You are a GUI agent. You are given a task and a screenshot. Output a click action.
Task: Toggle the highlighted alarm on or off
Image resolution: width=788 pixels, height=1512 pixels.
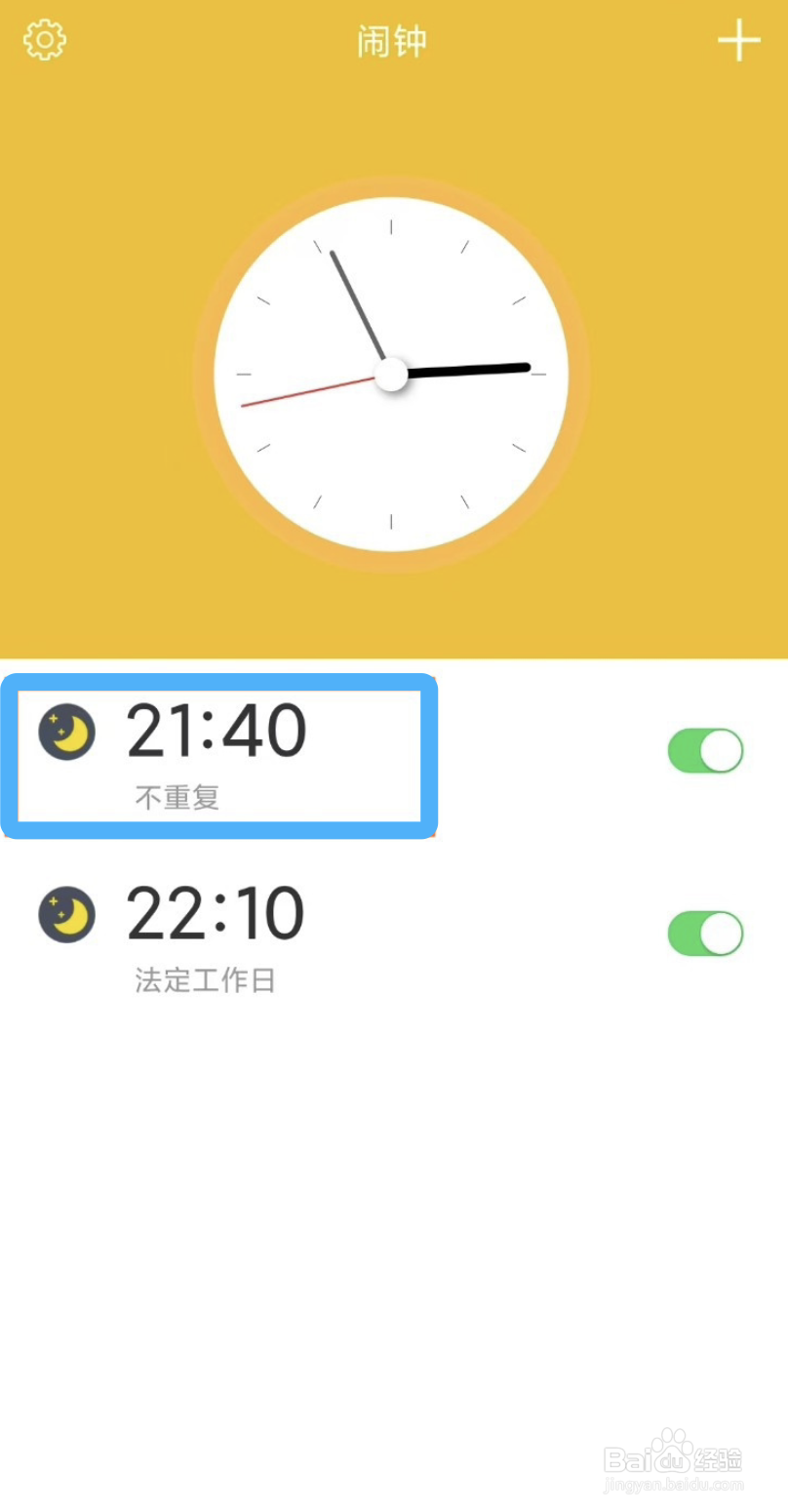click(x=705, y=750)
